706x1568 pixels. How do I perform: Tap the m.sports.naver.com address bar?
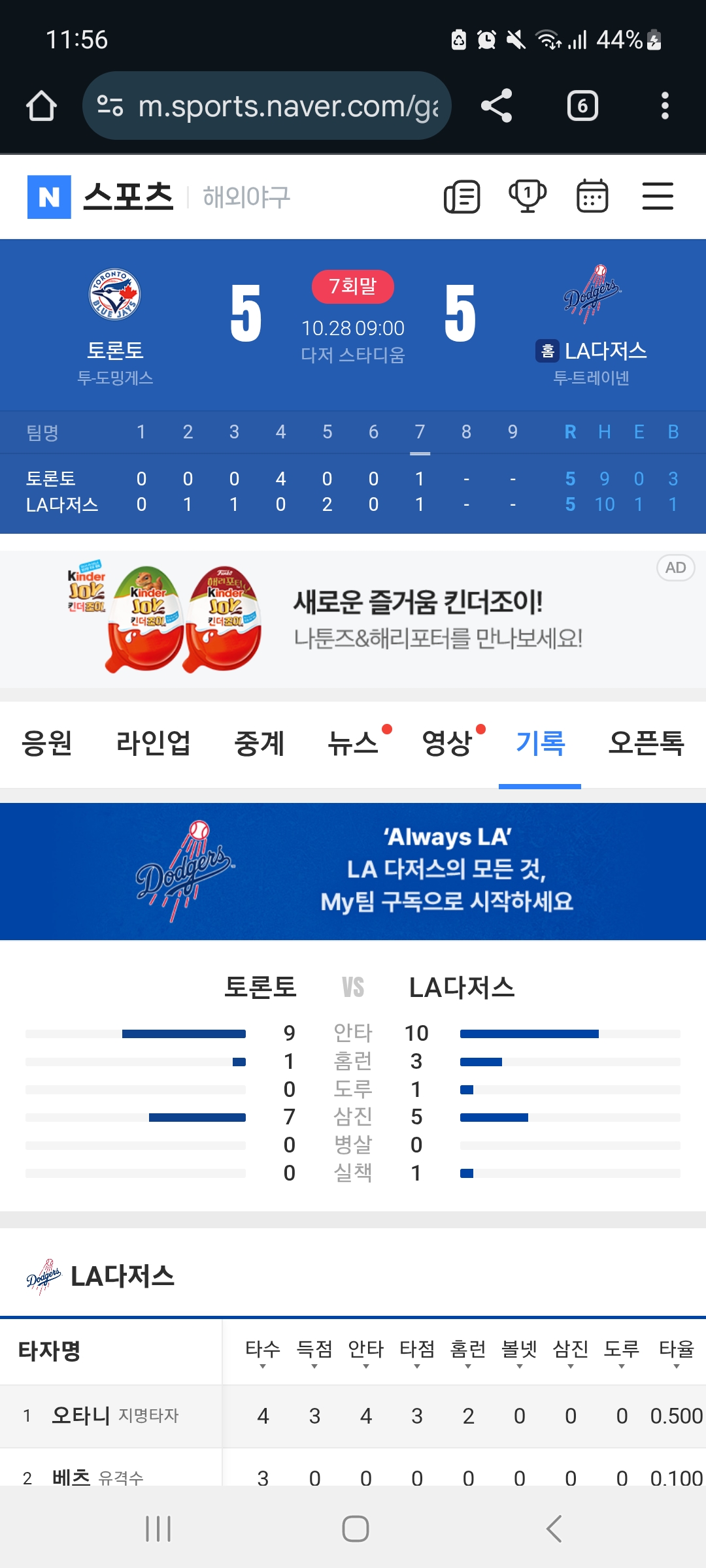click(x=267, y=106)
